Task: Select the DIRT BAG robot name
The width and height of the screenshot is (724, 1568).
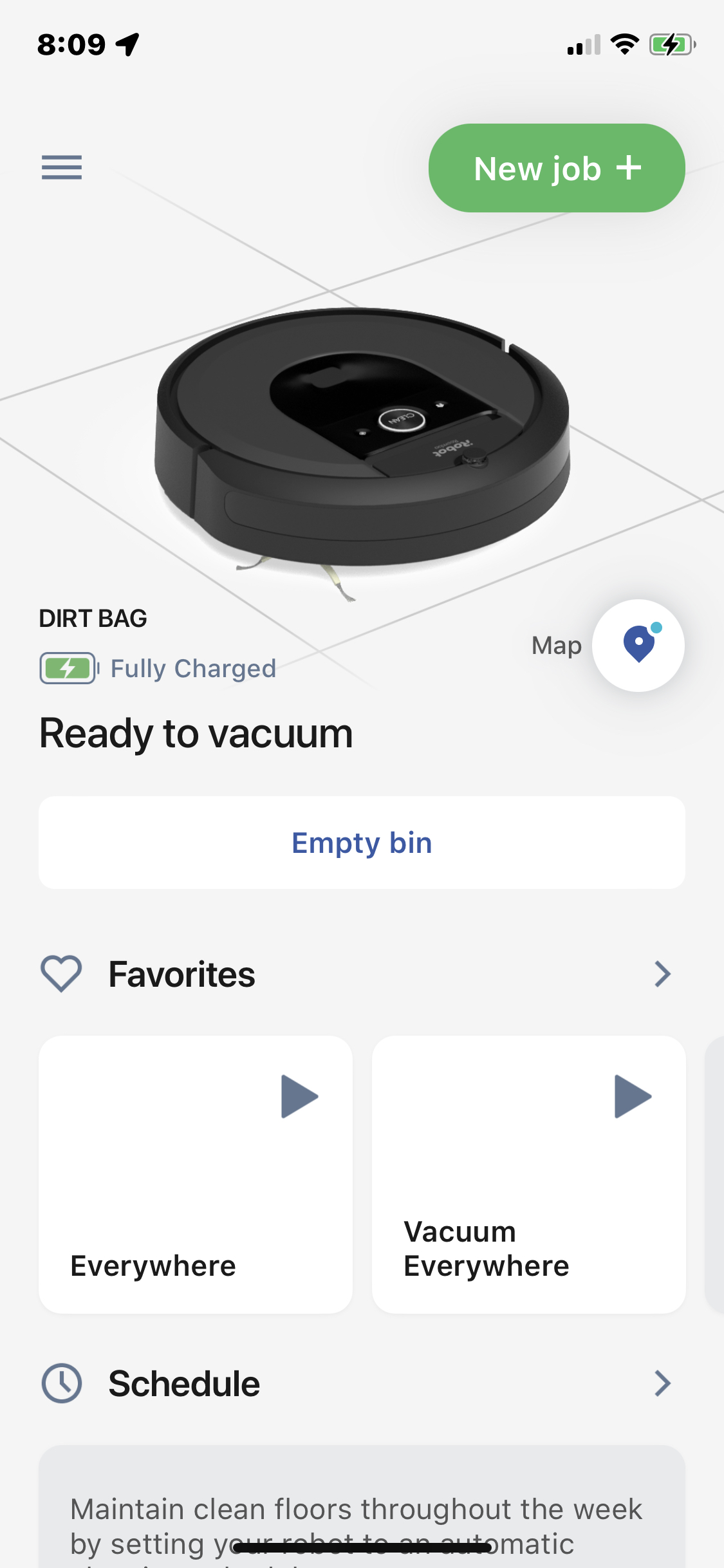Action: click(93, 619)
